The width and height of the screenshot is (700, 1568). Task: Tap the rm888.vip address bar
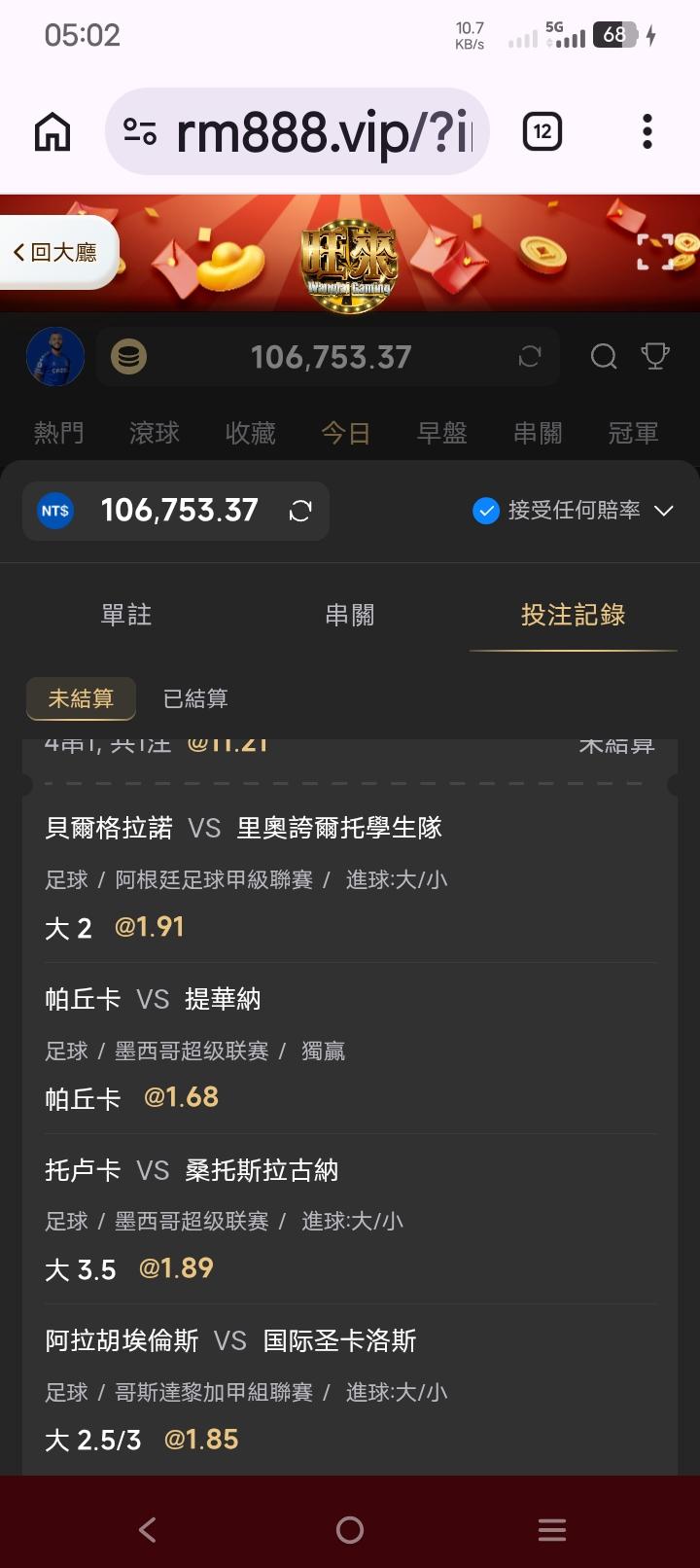click(x=297, y=131)
